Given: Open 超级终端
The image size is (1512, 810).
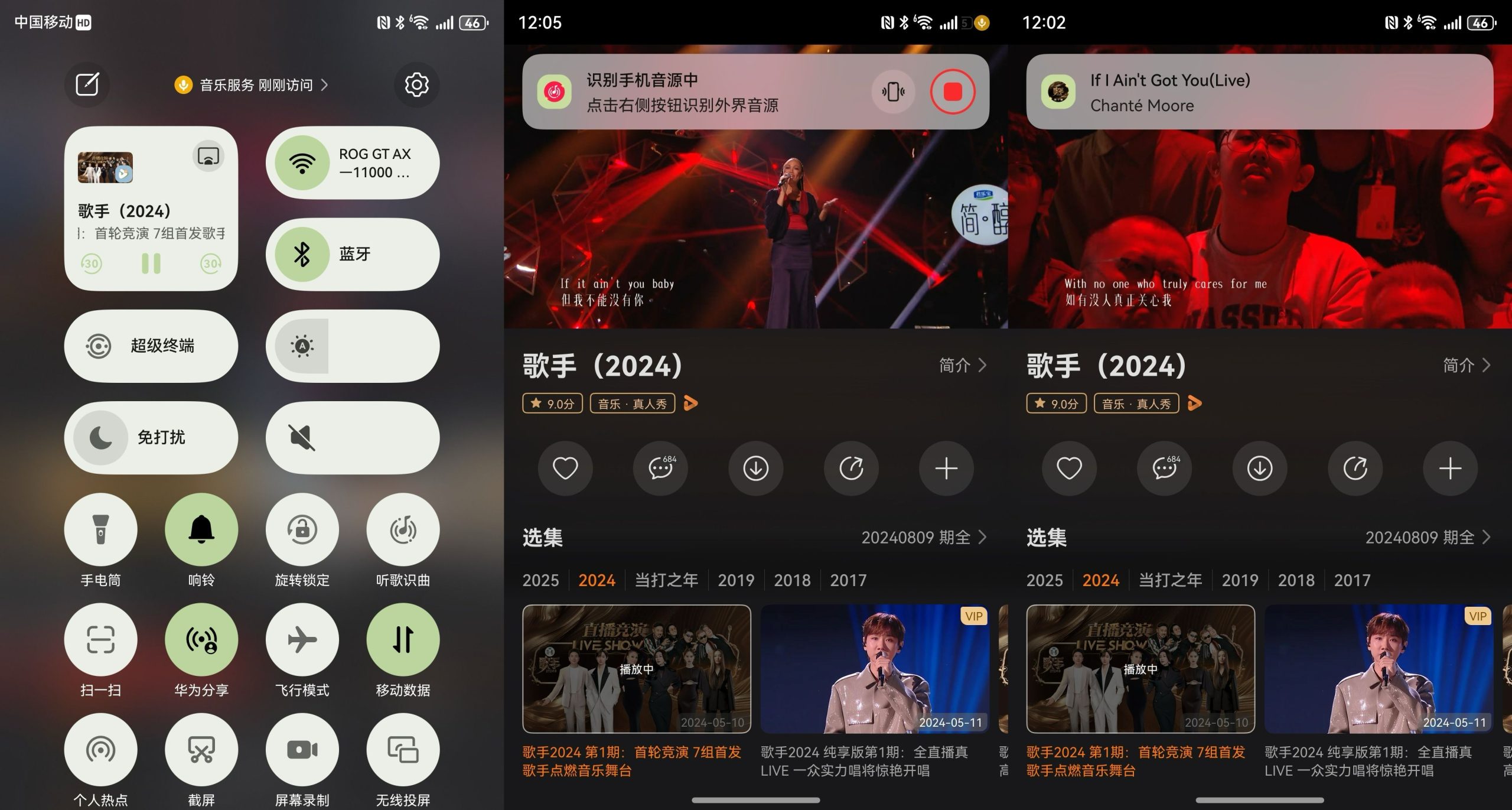Looking at the screenshot, I should 151,346.
